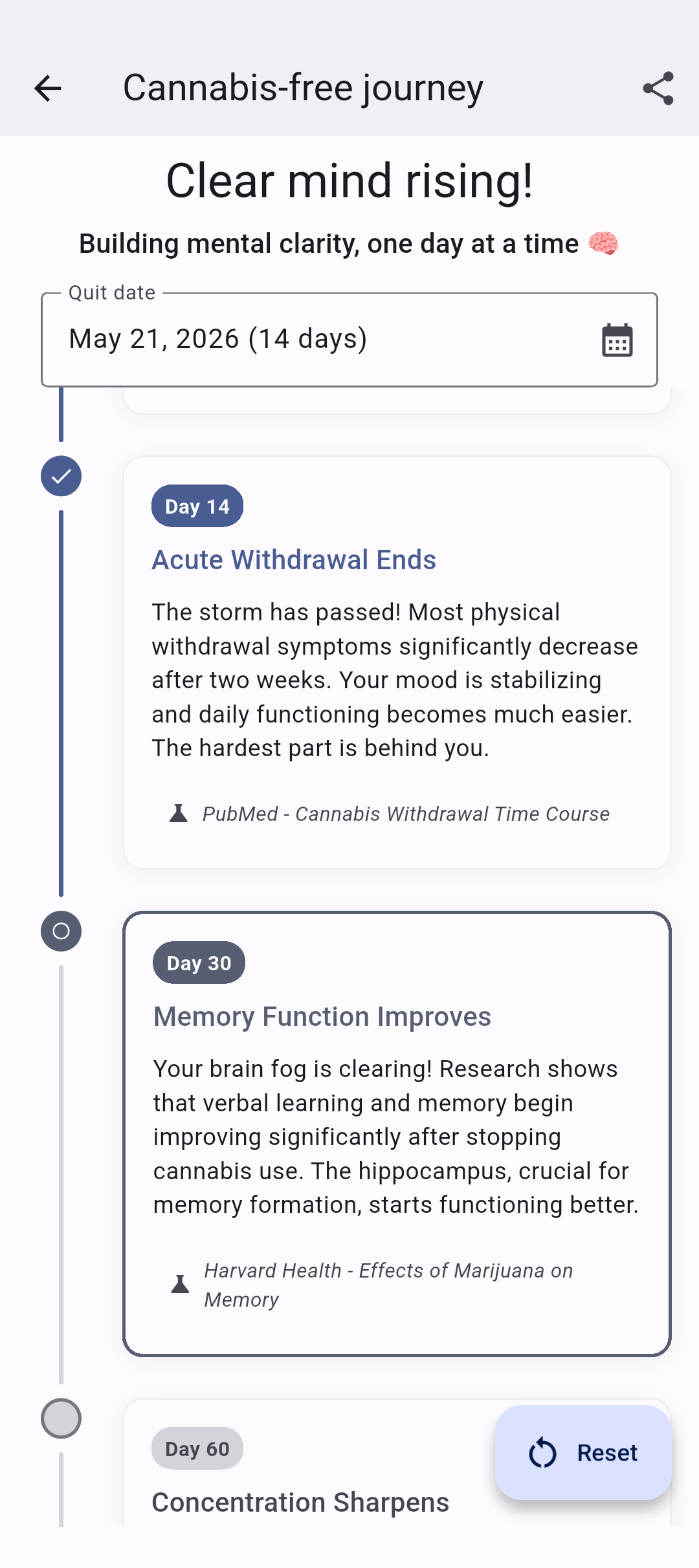Edit the Quit date field
699x1568 pixels.
click(x=349, y=340)
